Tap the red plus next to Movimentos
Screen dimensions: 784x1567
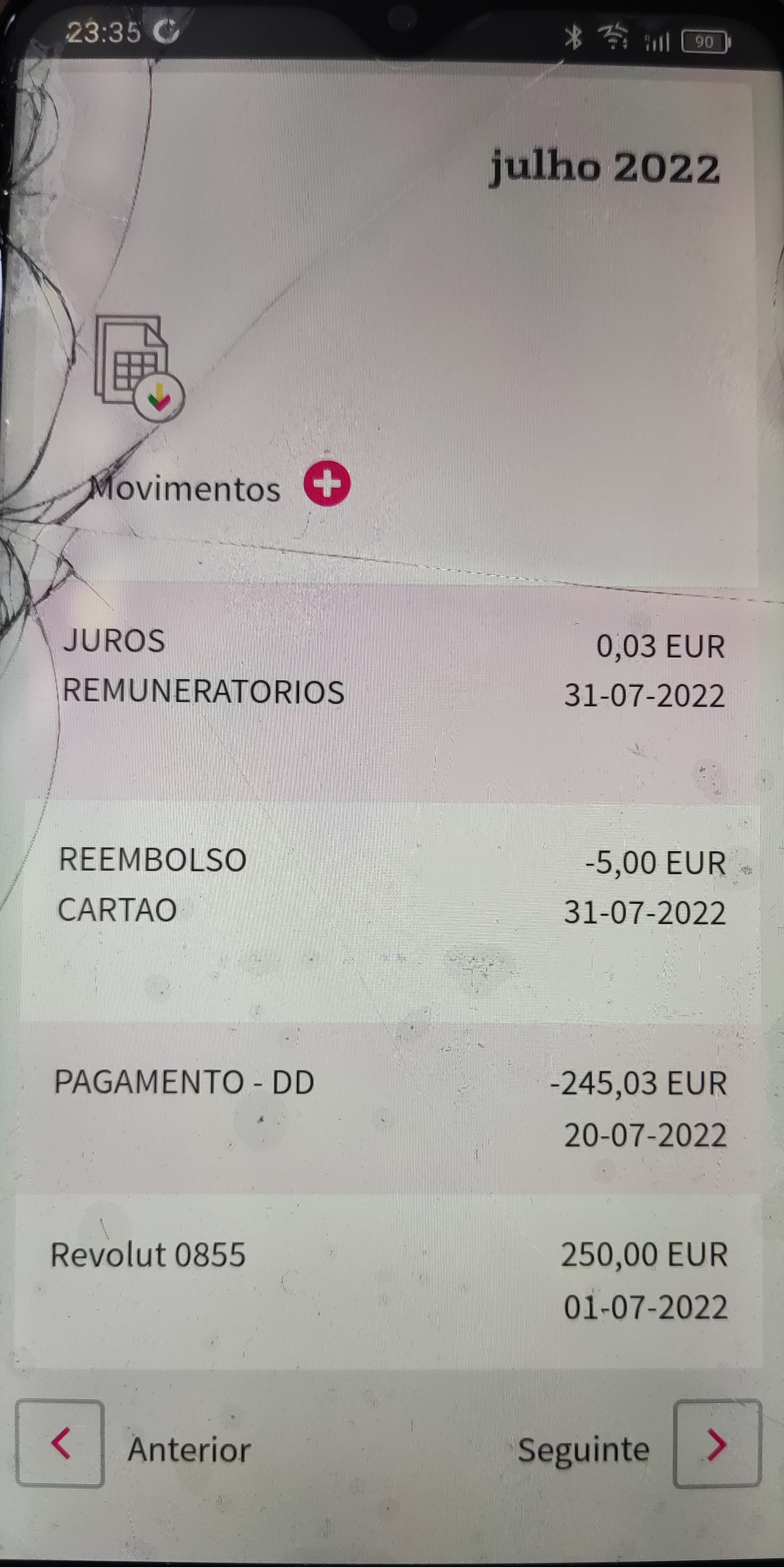pyautogui.click(x=327, y=484)
